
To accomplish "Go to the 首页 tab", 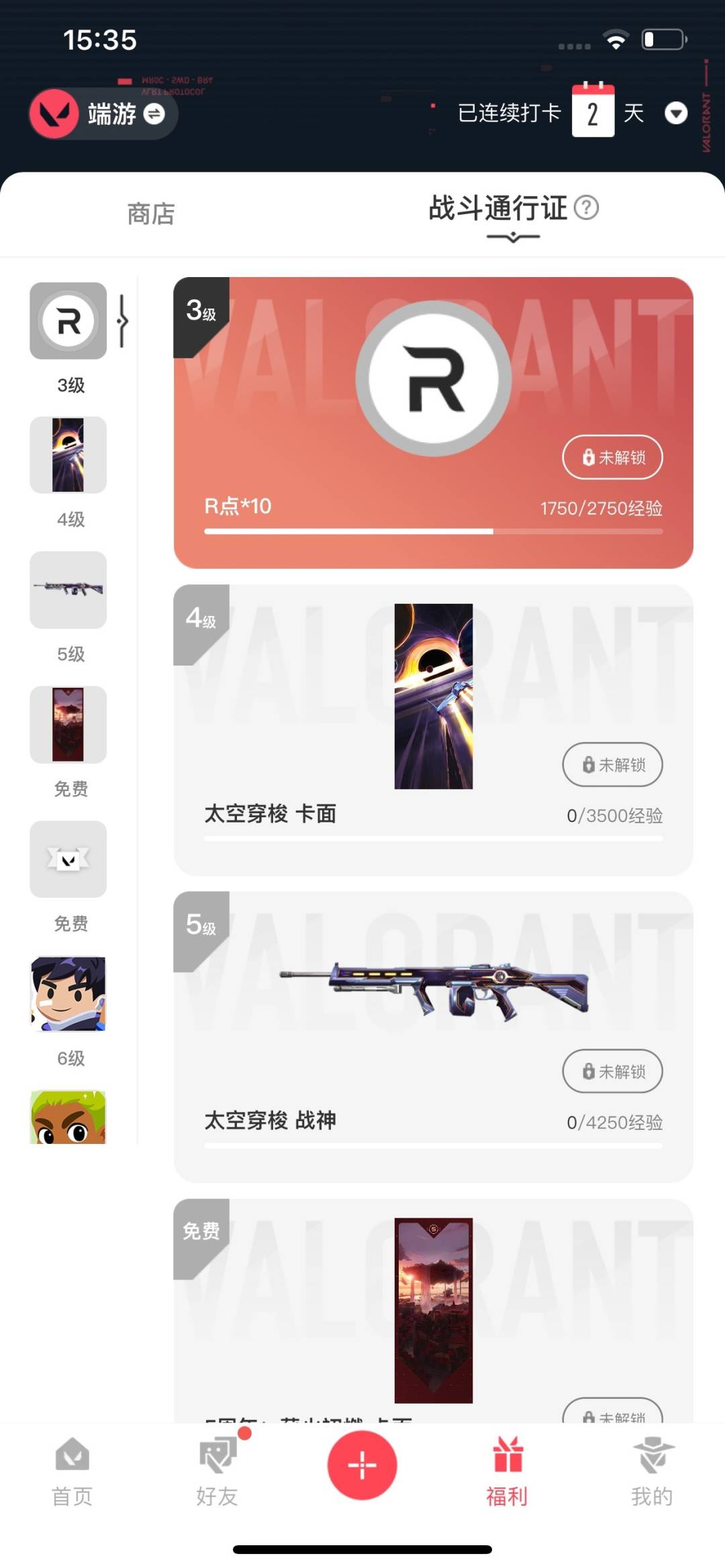I will coord(72,1471).
